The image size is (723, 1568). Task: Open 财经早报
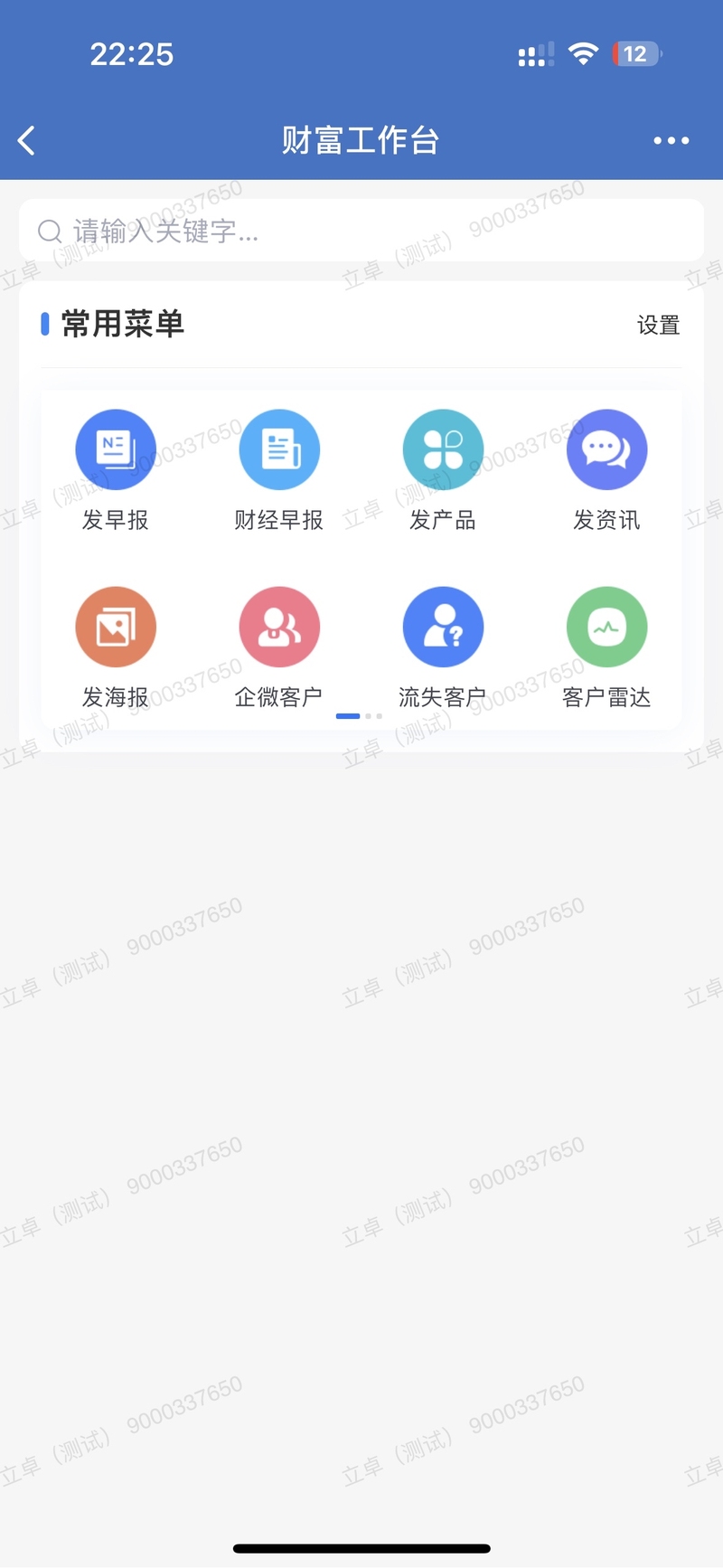click(279, 470)
